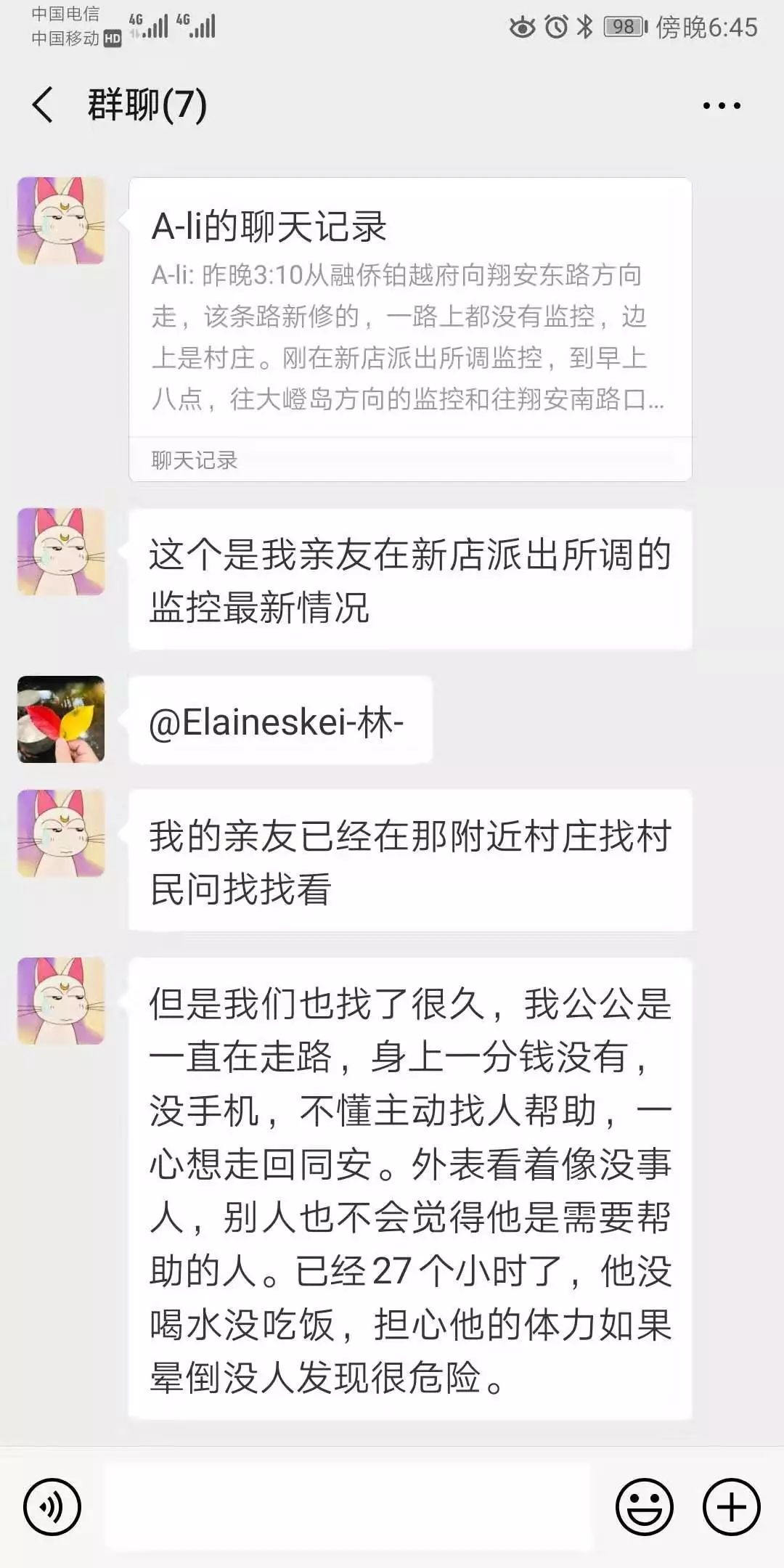The image size is (784, 1568).
Task: Tap the leaf-photo avatar of the @Elaineskei sender
Action: click(x=61, y=719)
